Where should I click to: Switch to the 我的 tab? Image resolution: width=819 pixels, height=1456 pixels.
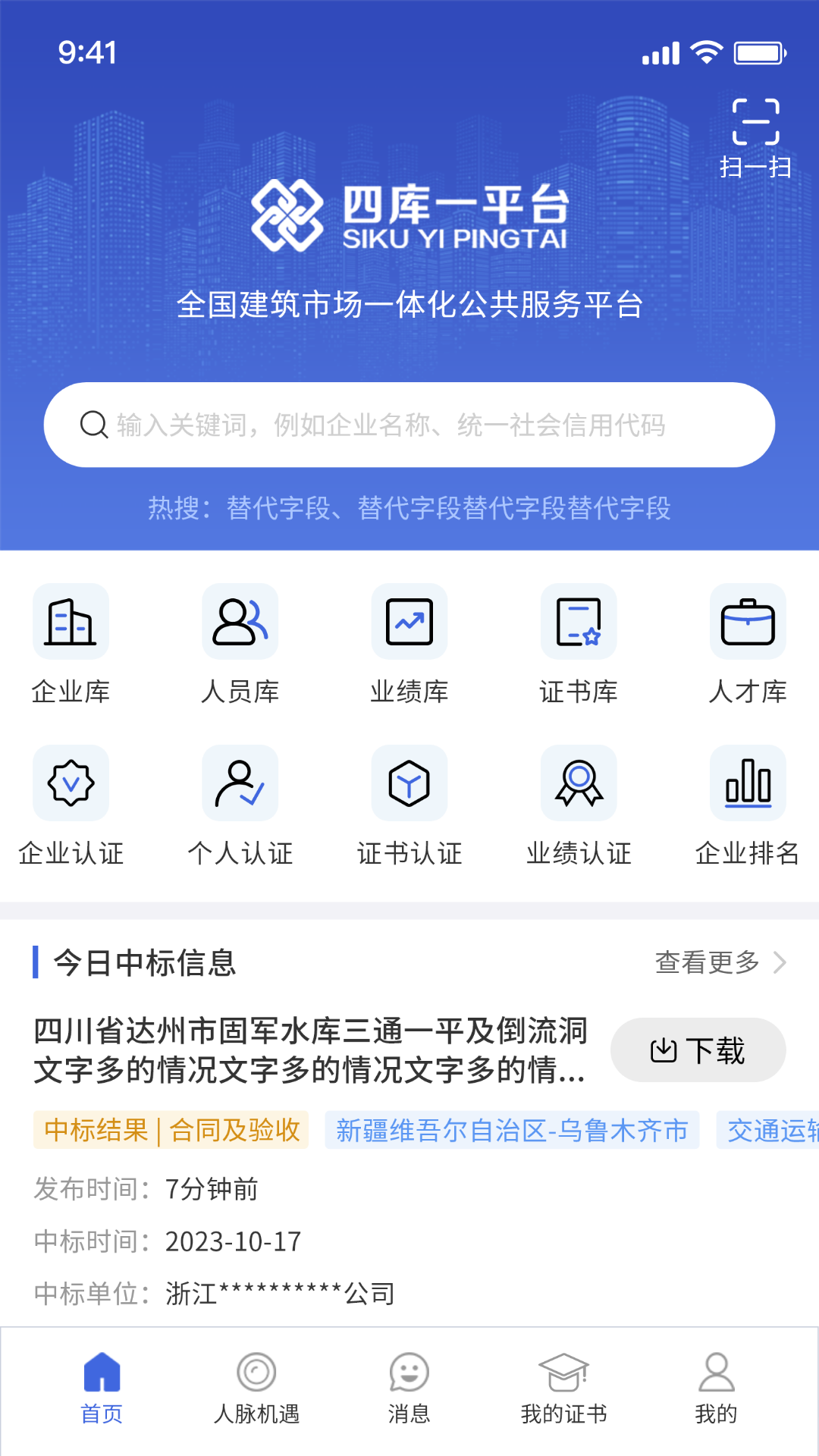(716, 1388)
